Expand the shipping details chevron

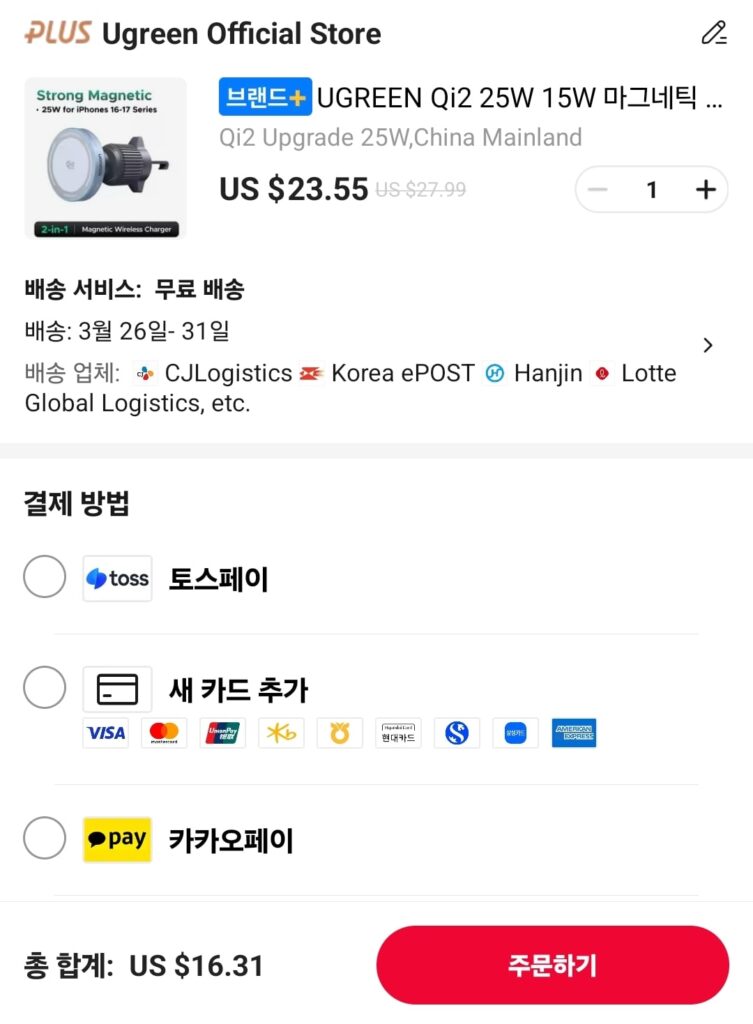click(x=708, y=345)
